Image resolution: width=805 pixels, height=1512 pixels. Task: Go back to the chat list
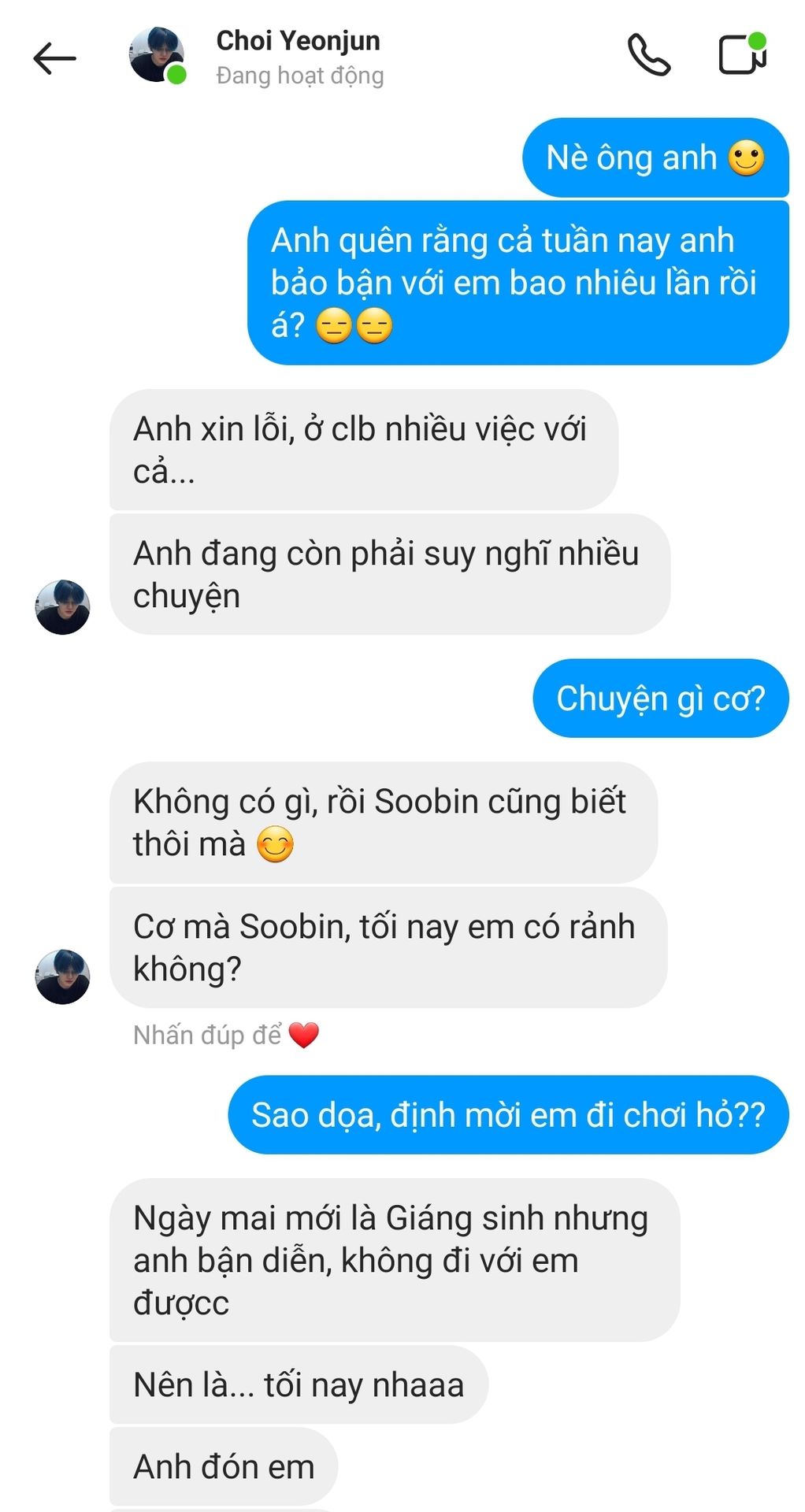pyautogui.click(x=54, y=58)
